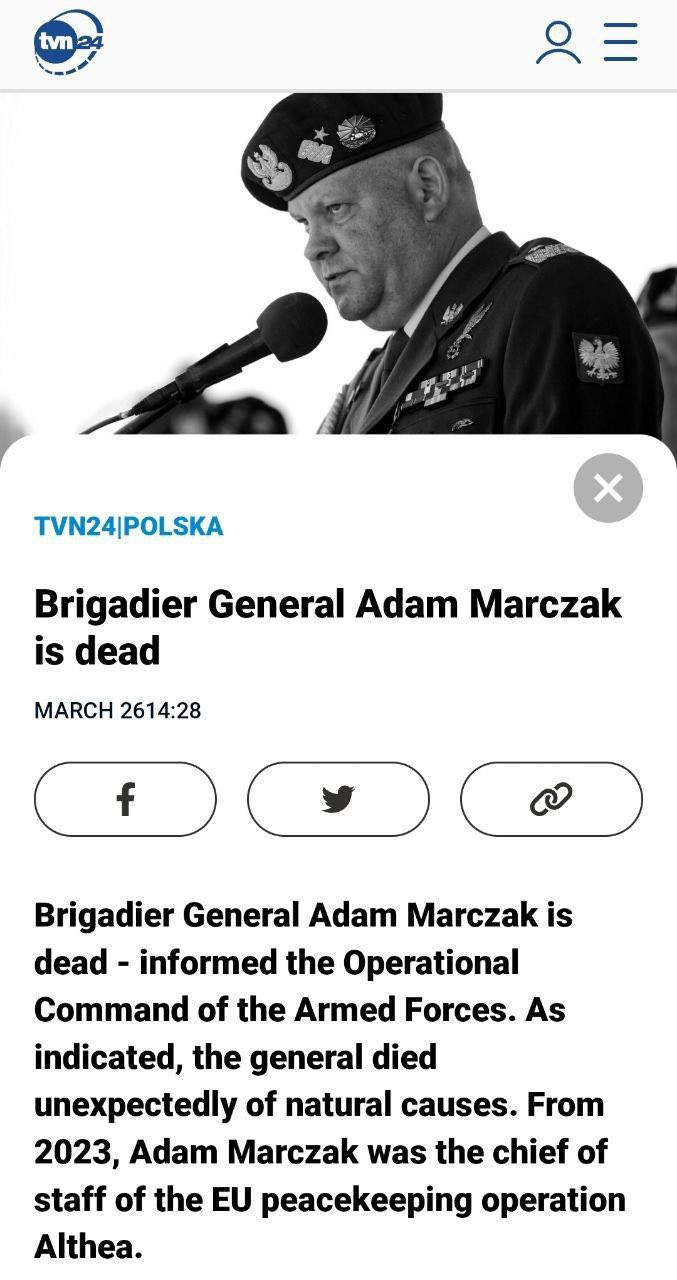Go to the TVN24 home logo
This screenshot has height=1280, width=677.
point(68,42)
